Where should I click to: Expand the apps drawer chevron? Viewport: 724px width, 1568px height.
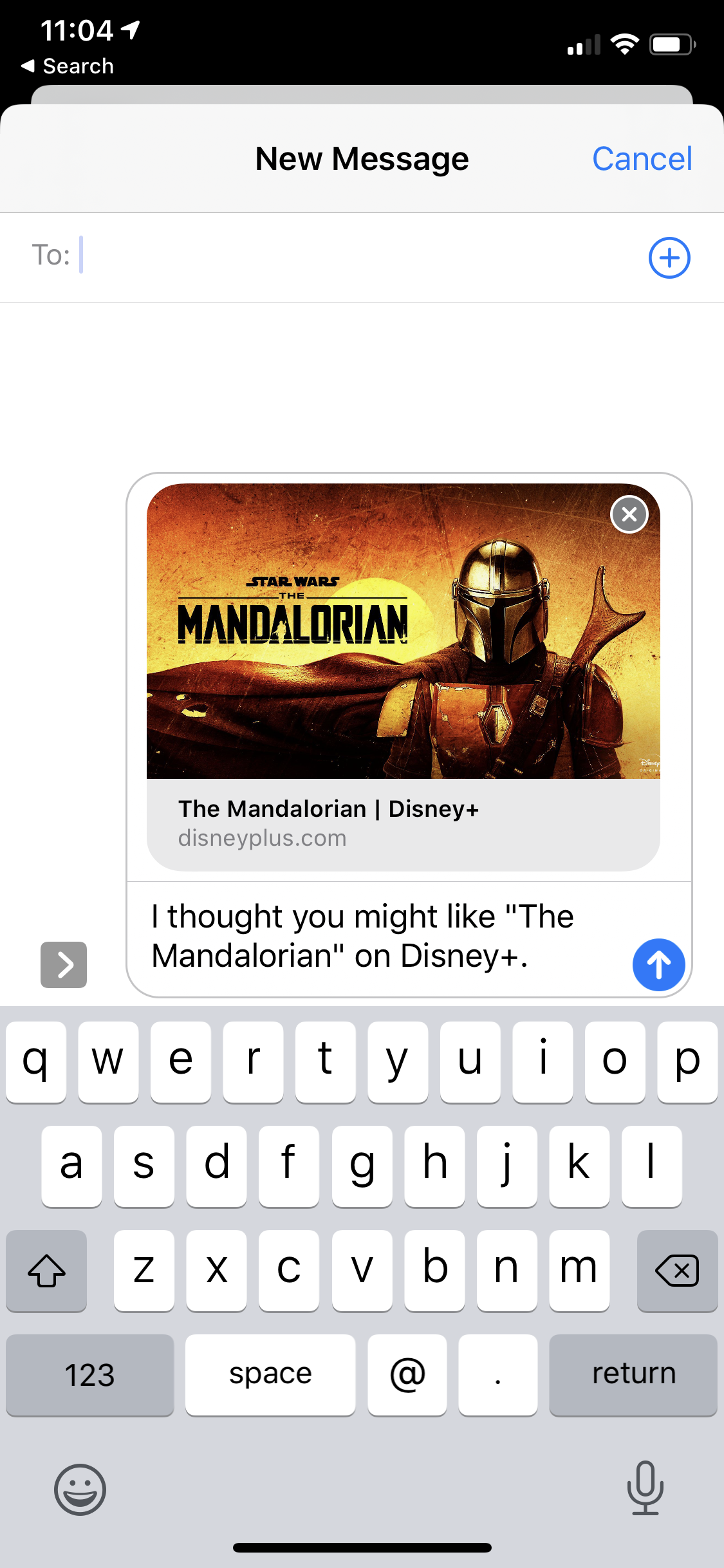tap(64, 964)
